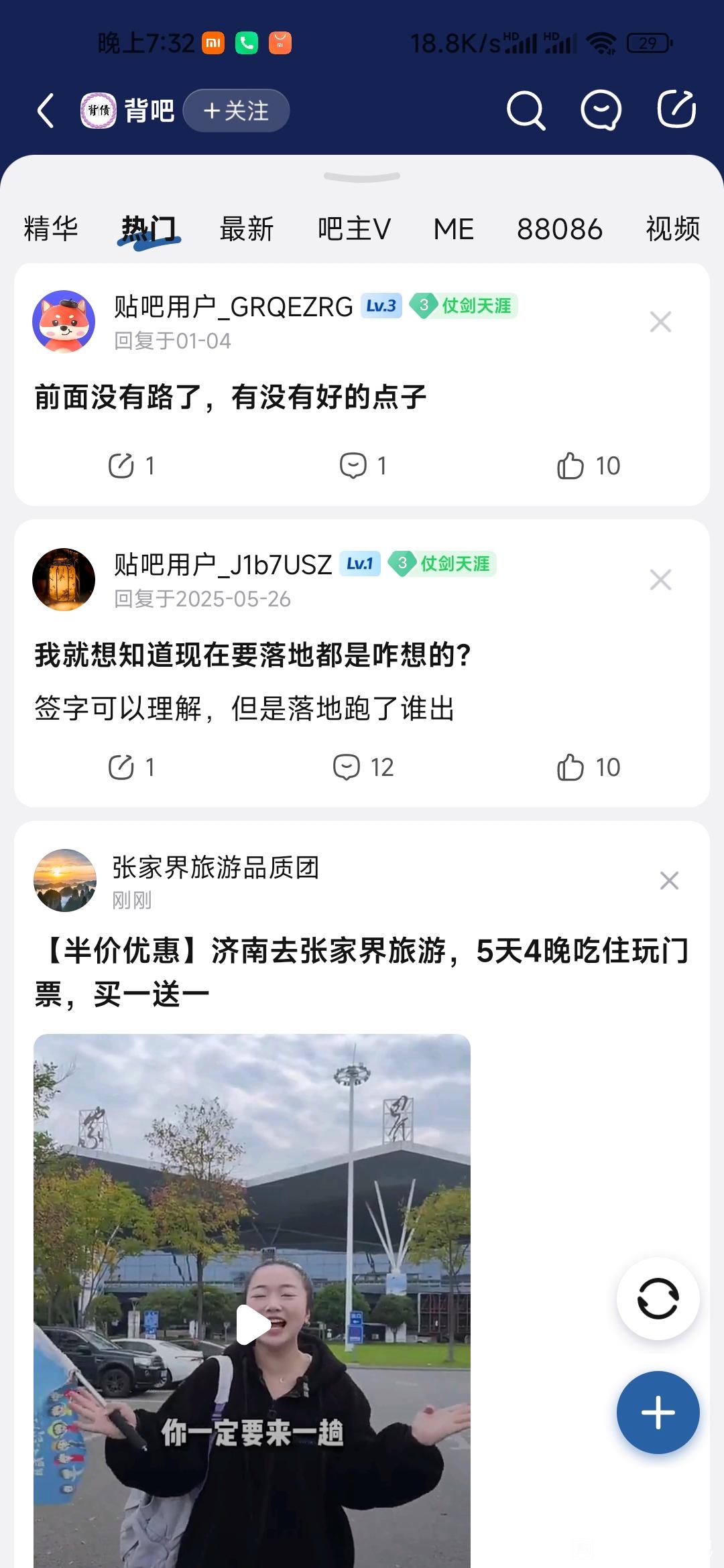724x1568 pixels.
Task: Open the ME tab
Action: click(x=454, y=229)
